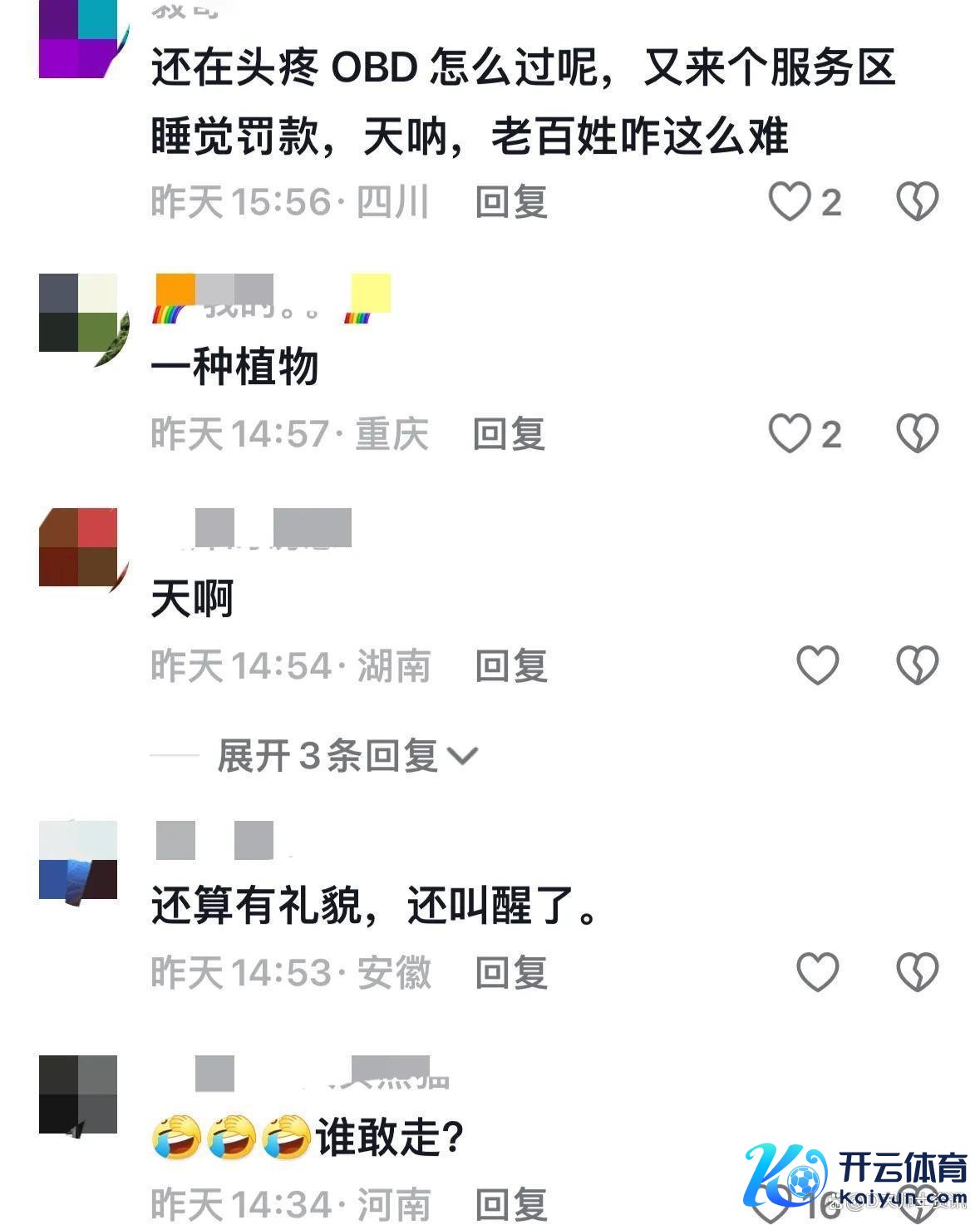The image size is (980, 1225).
Task: Like the '还算有礼貌' comment
Action: [817, 971]
